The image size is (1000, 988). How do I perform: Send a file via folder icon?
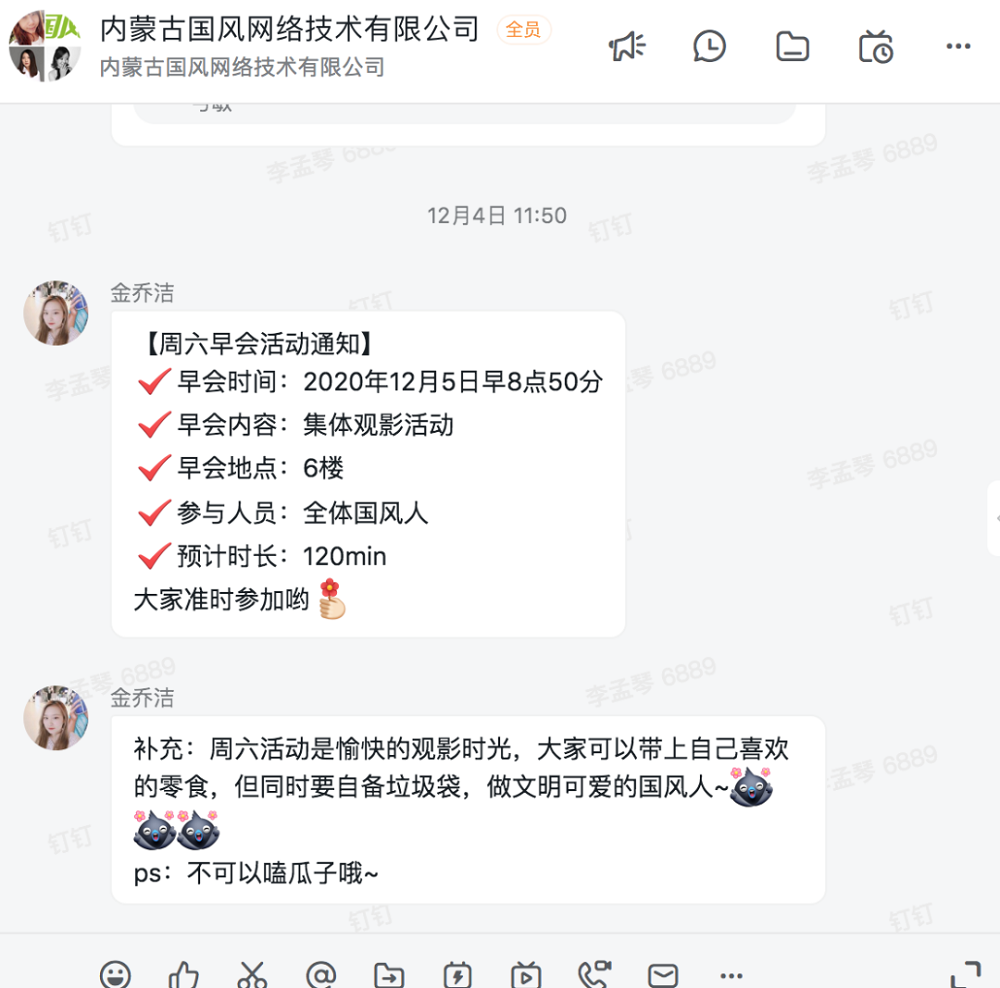[x=388, y=975]
